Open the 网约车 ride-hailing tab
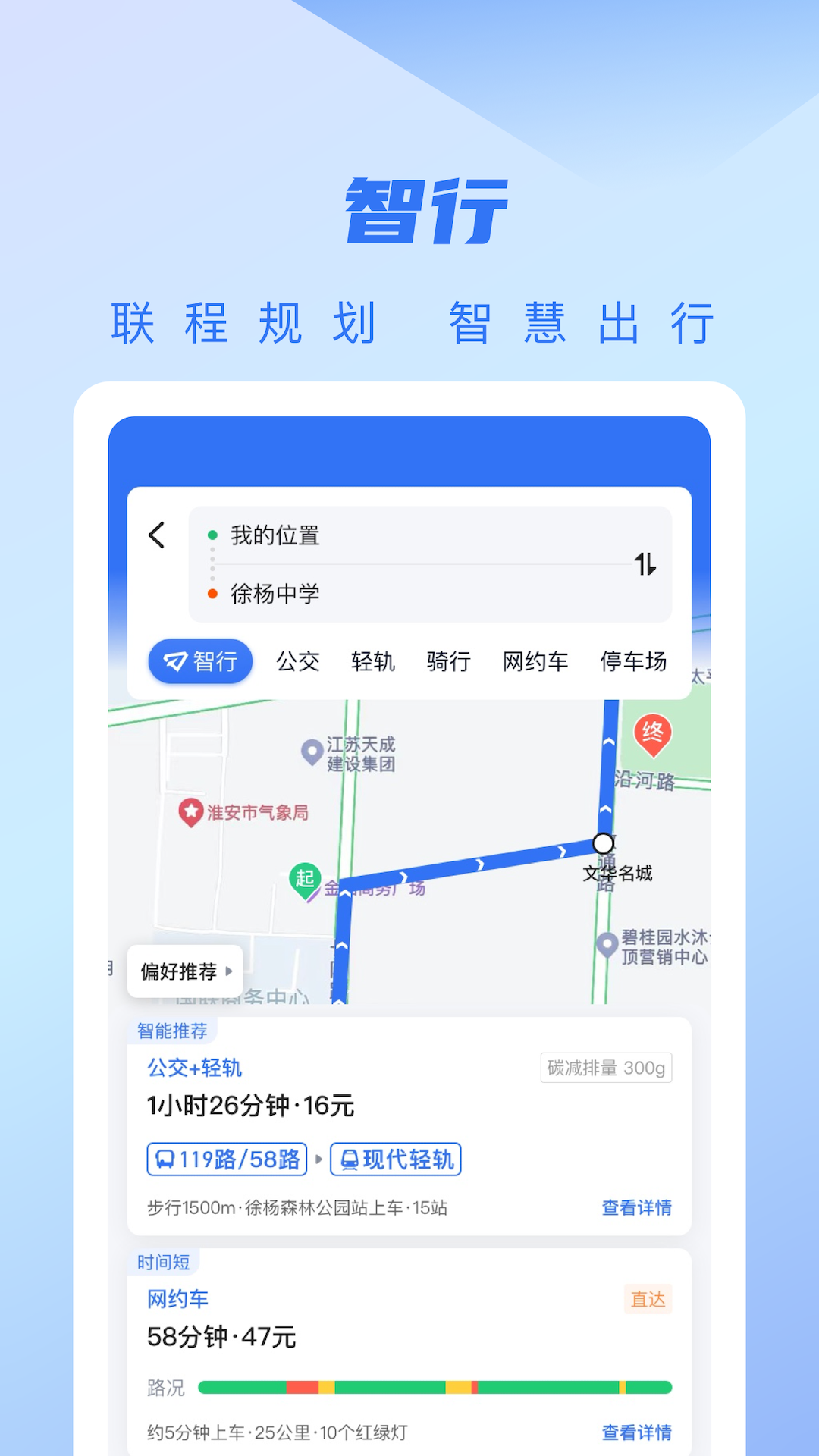The image size is (819, 1456). click(535, 661)
